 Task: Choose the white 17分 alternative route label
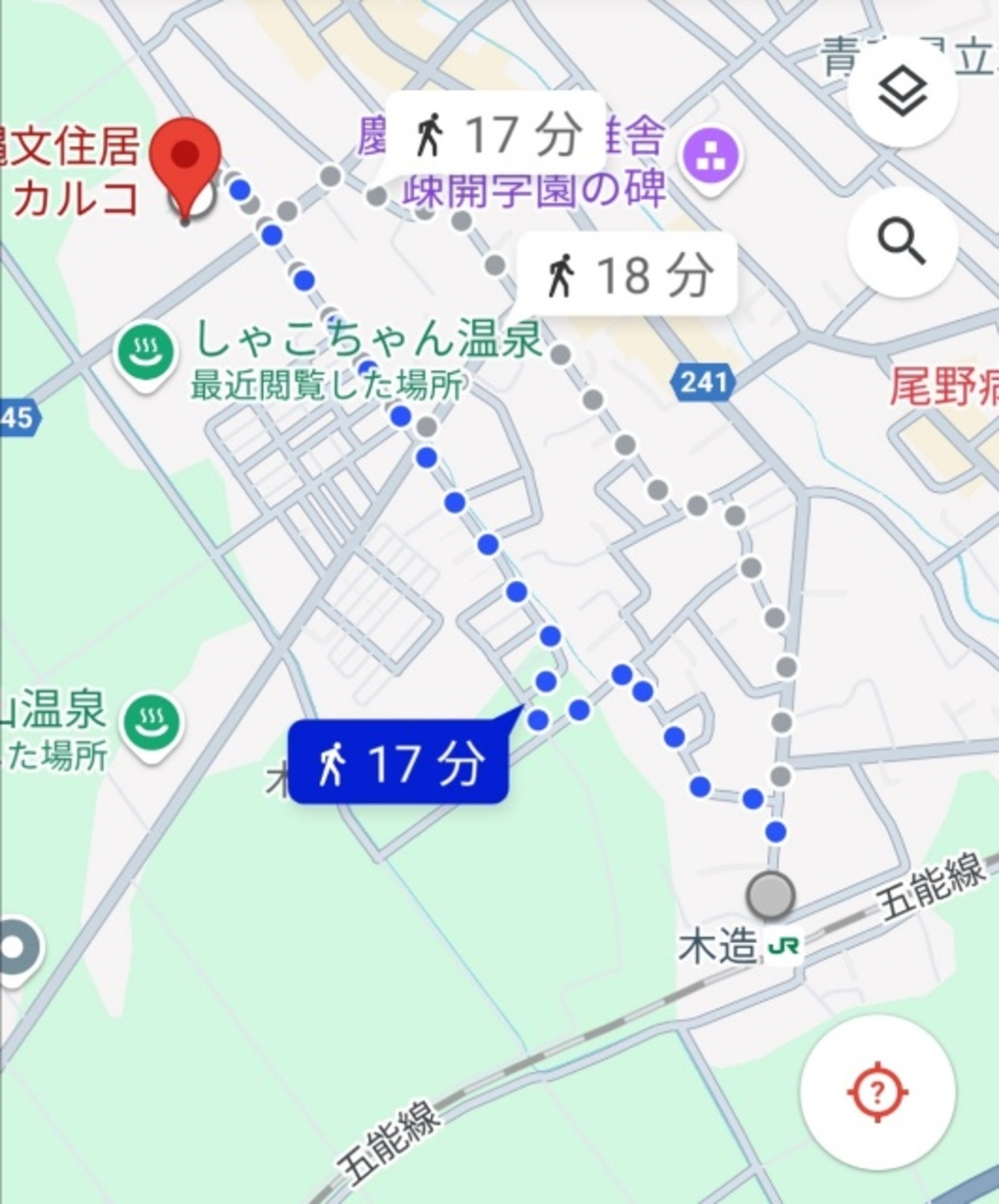(496, 136)
